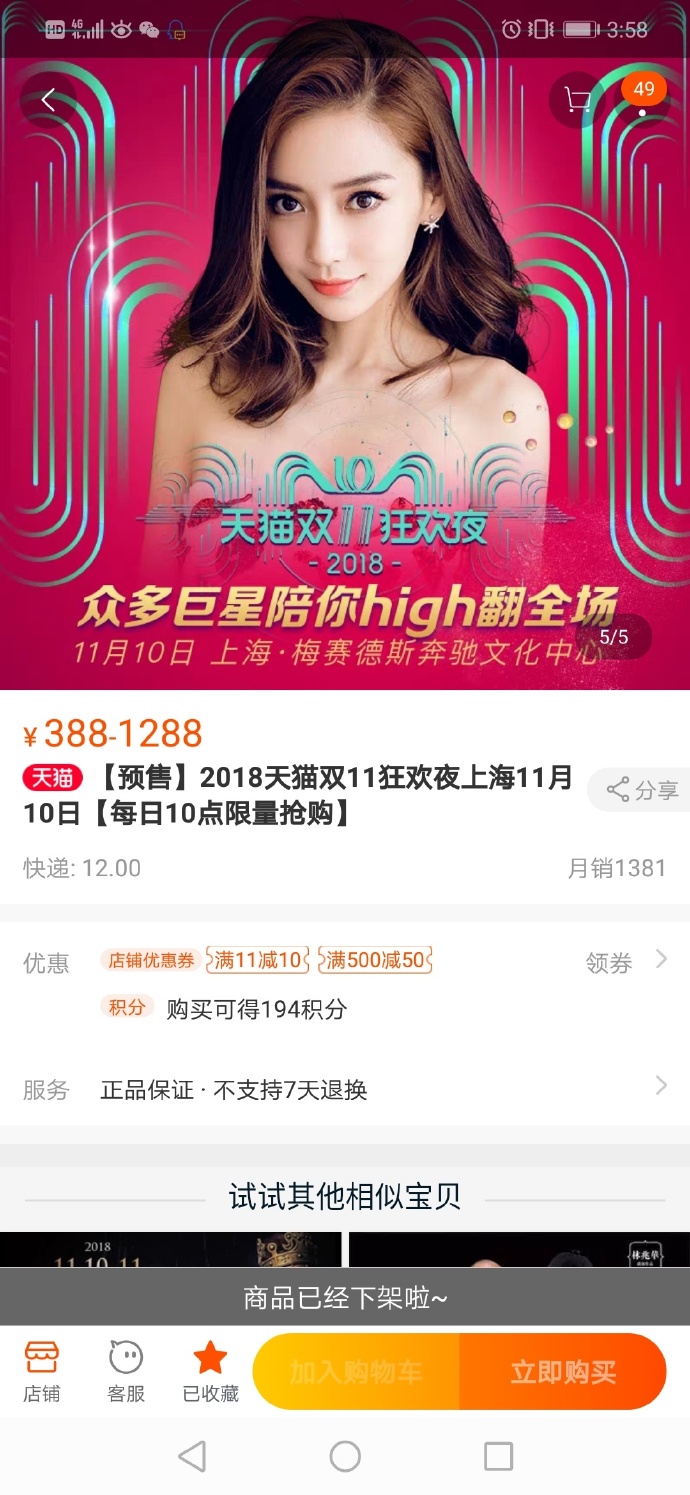Contact 客服 customer service

(x=126, y=1371)
